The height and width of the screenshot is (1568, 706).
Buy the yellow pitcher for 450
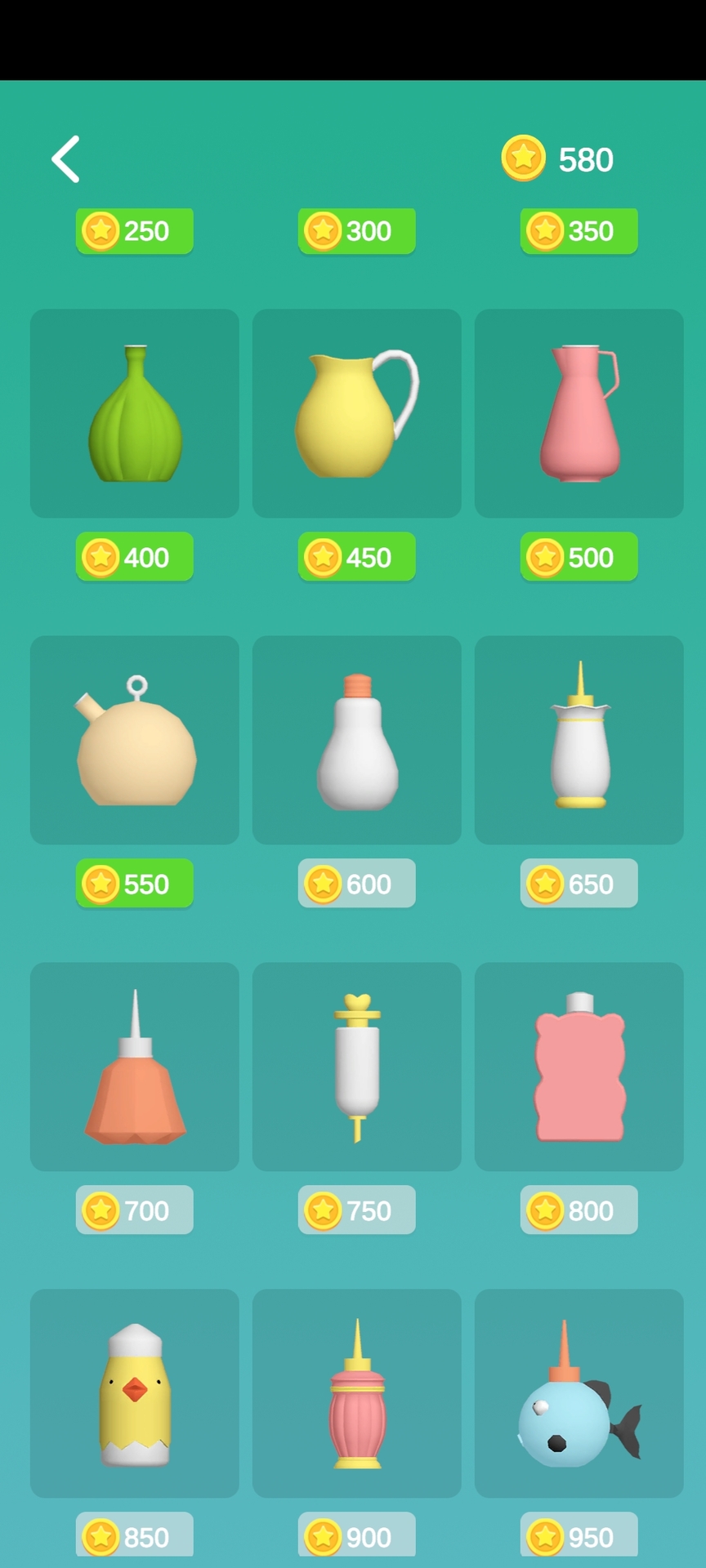tap(357, 557)
